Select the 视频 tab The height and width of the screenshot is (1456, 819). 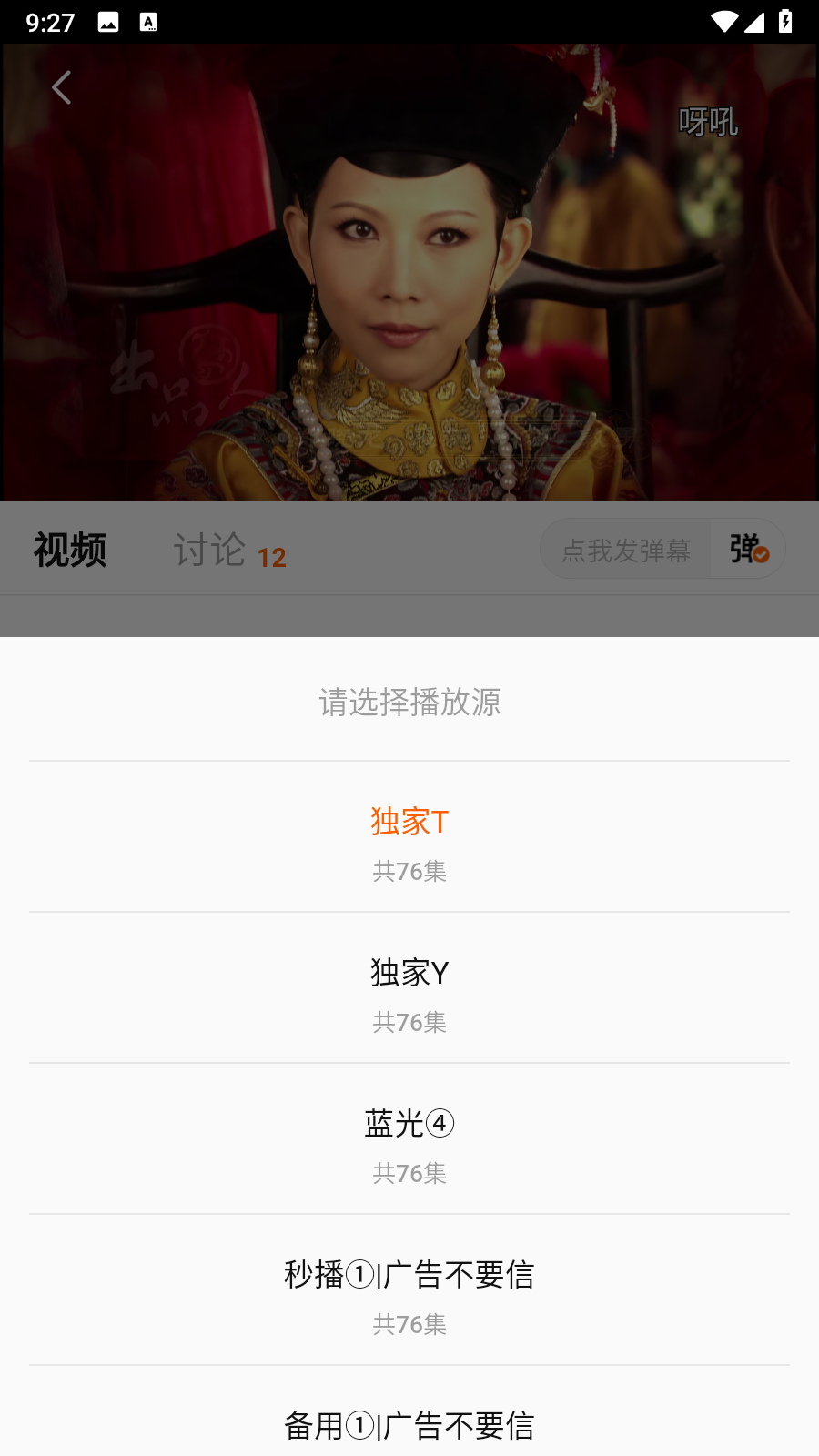[x=69, y=548]
